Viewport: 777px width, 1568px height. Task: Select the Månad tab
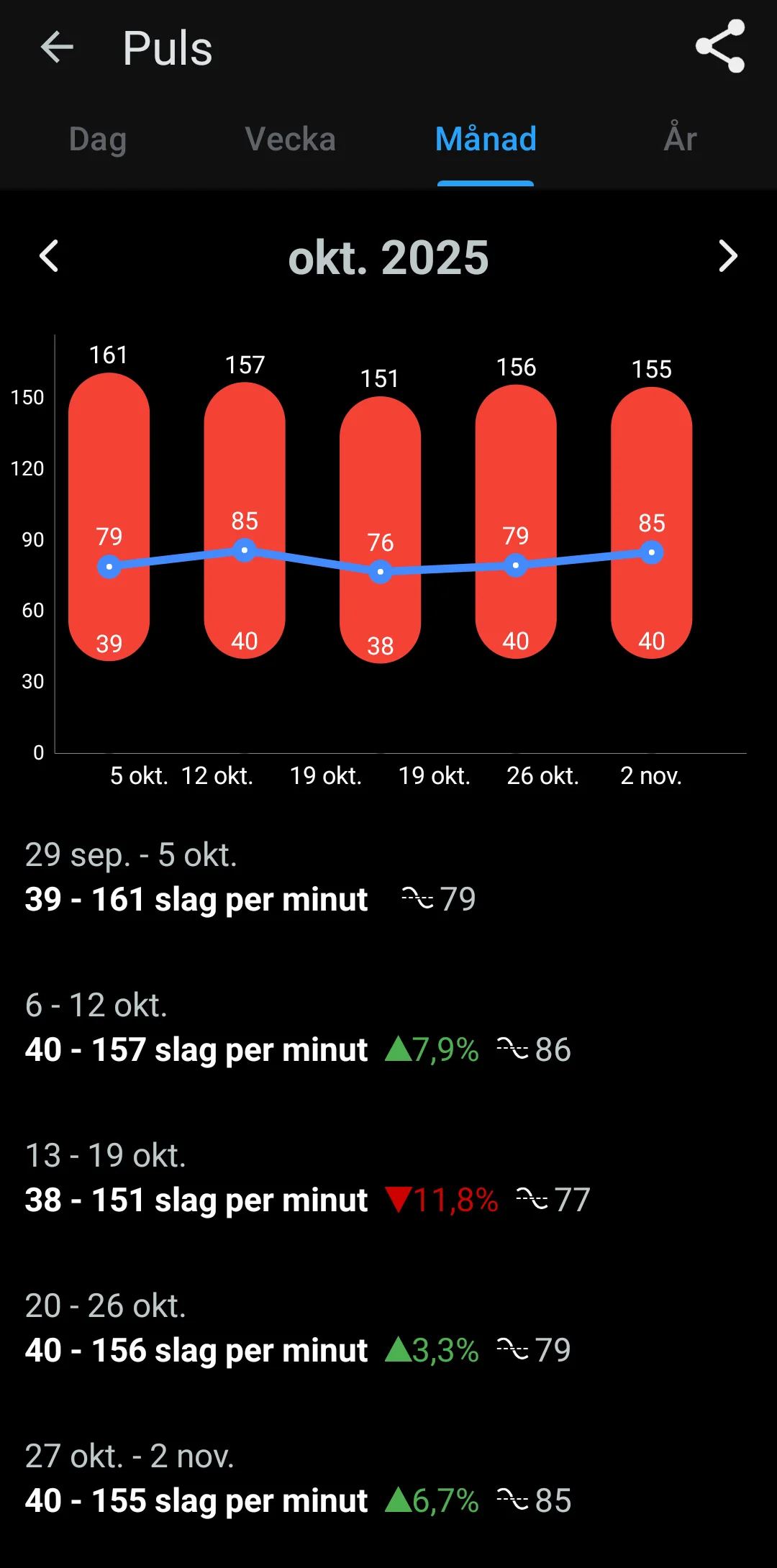pyautogui.click(x=486, y=139)
